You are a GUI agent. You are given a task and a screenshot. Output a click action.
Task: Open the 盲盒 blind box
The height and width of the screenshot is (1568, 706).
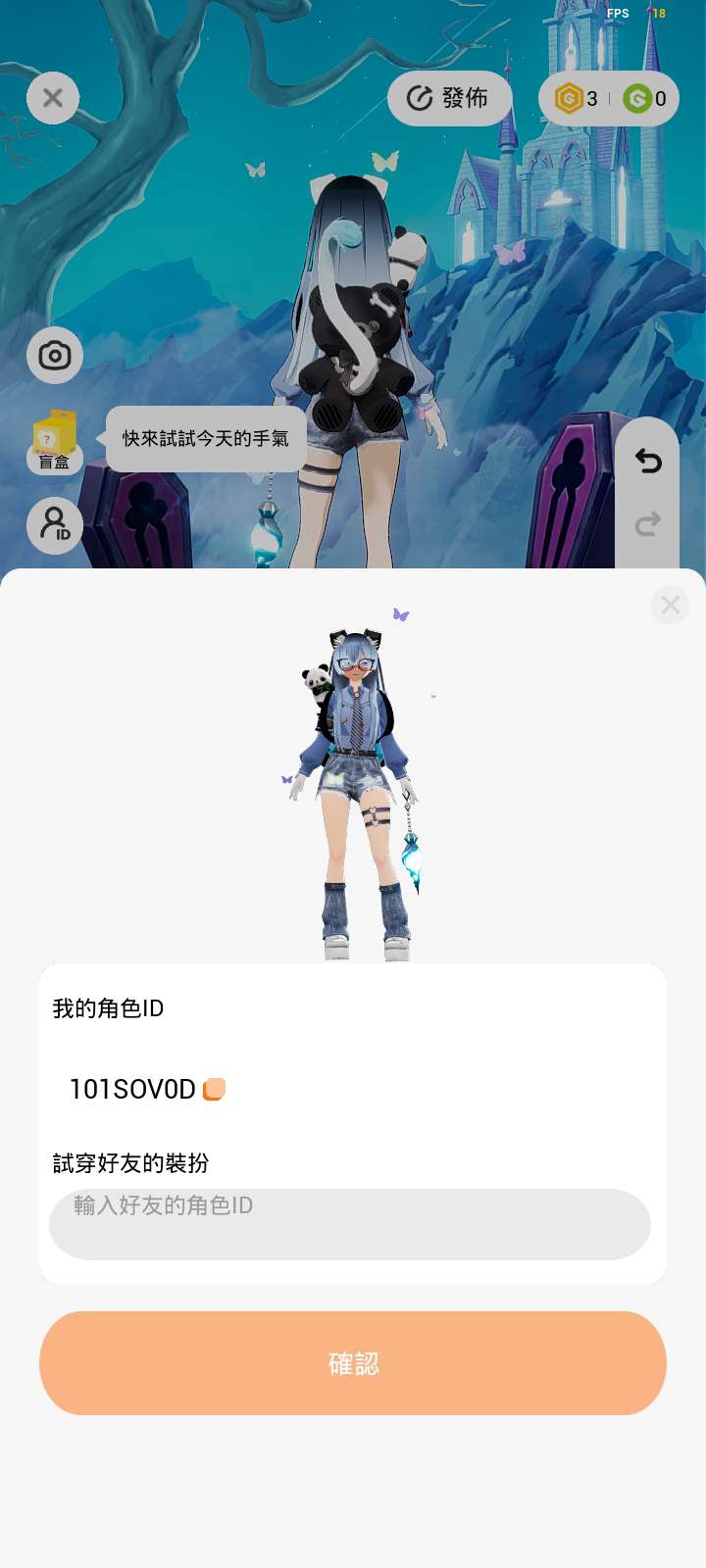click(x=55, y=443)
